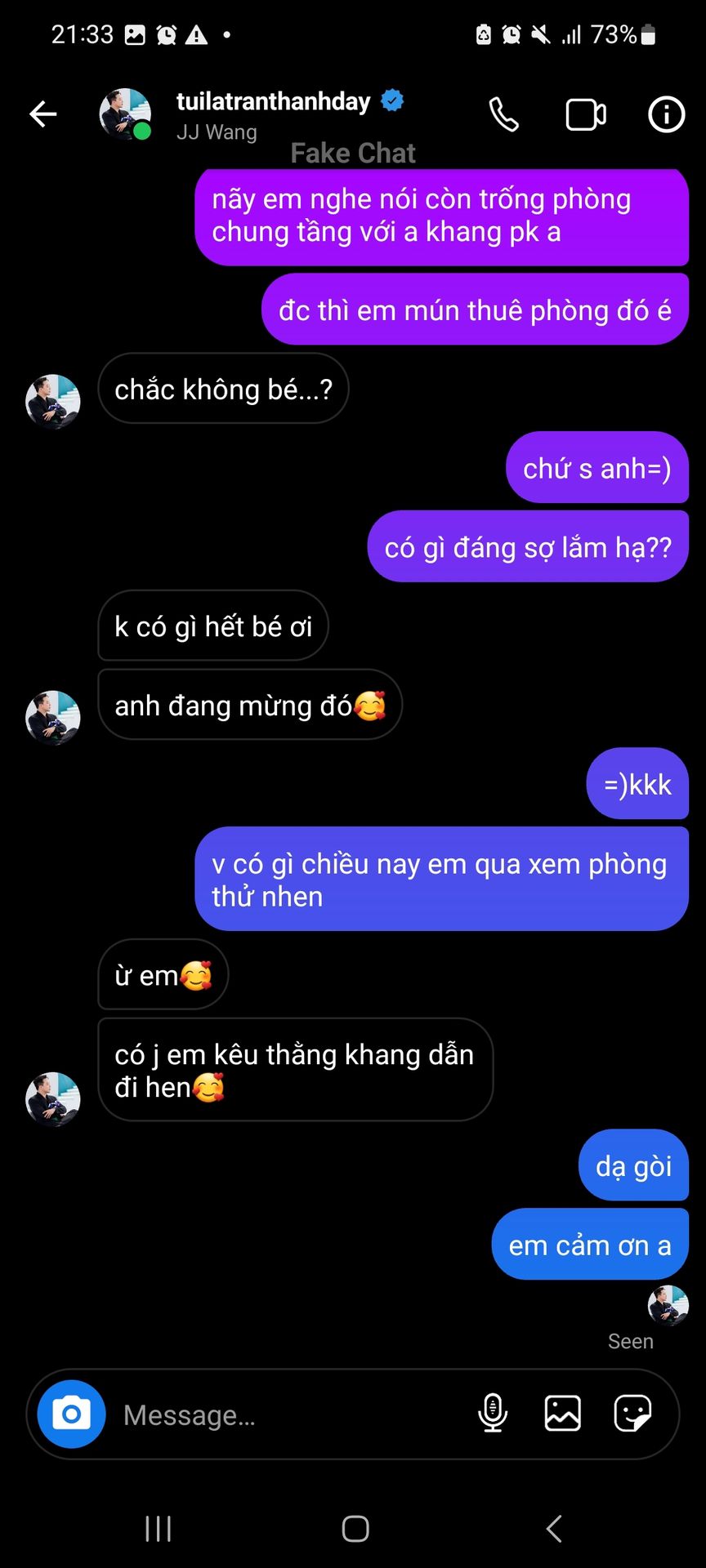Go back to the chat list
The image size is (706, 1568).
(43, 114)
